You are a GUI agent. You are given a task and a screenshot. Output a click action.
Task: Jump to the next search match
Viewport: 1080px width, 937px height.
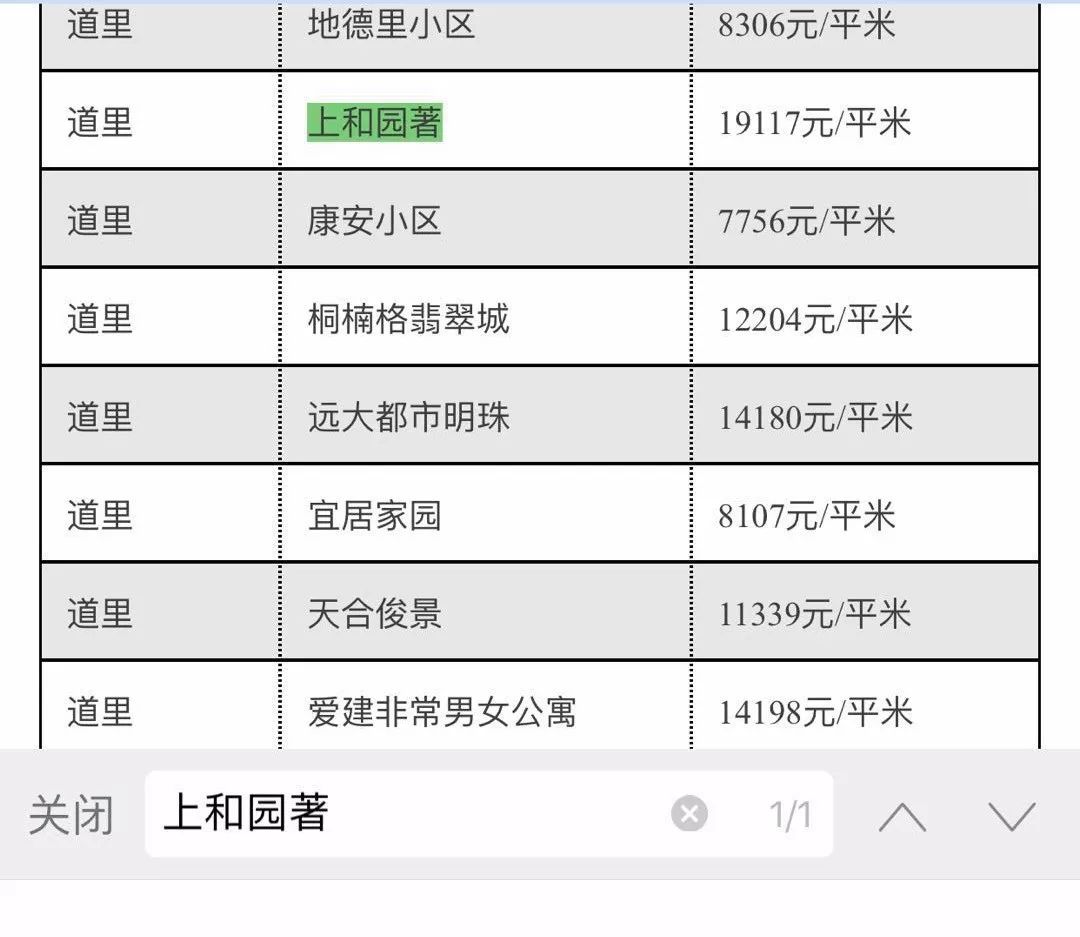click(1012, 817)
